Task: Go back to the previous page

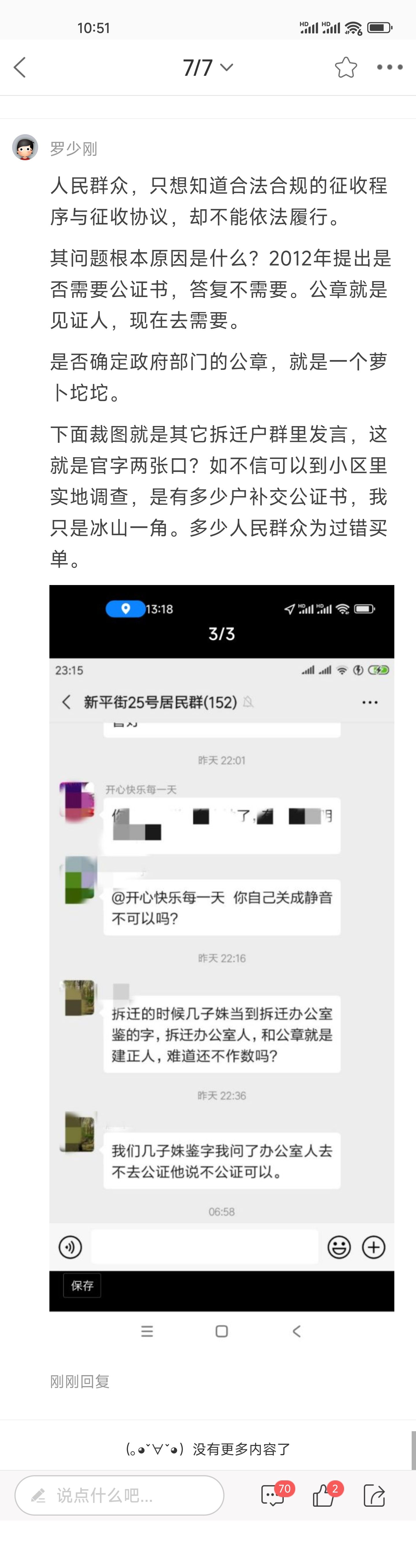Action: (20, 68)
